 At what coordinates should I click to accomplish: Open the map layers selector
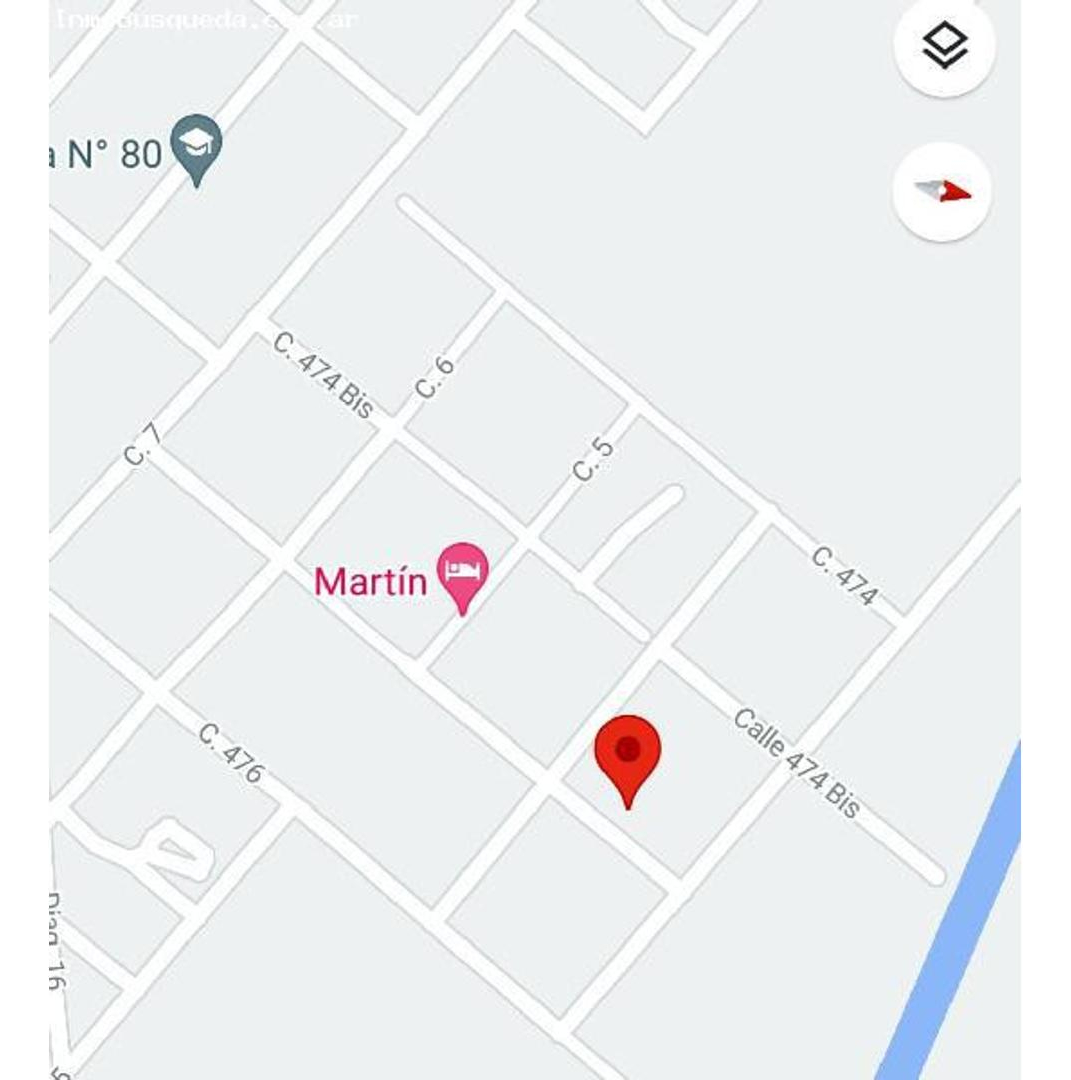tap(944, 47)
